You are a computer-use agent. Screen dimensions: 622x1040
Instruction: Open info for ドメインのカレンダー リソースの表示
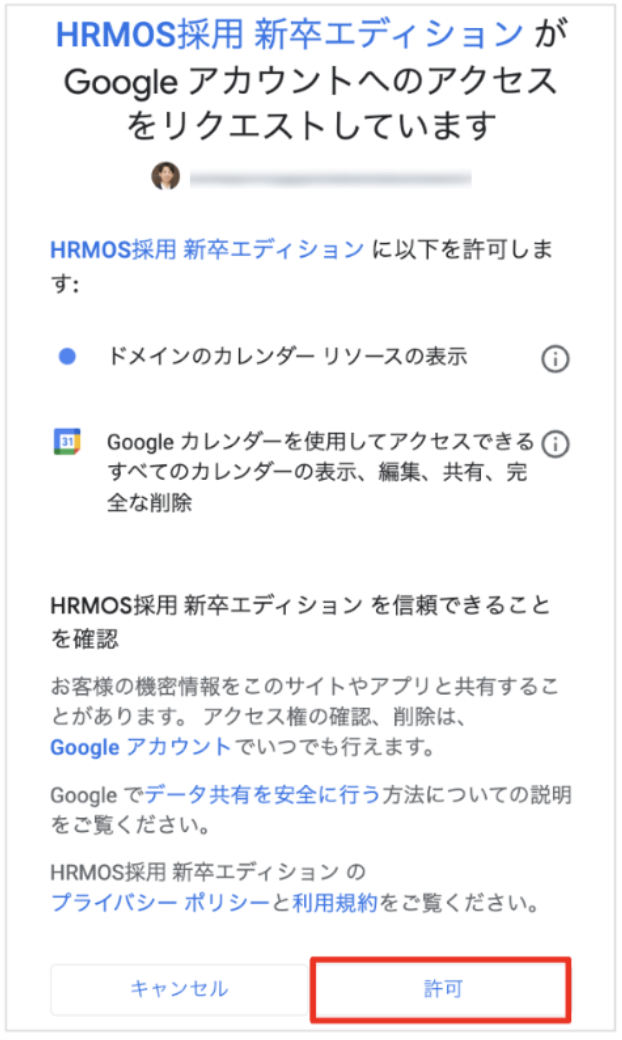coord(554,360)
